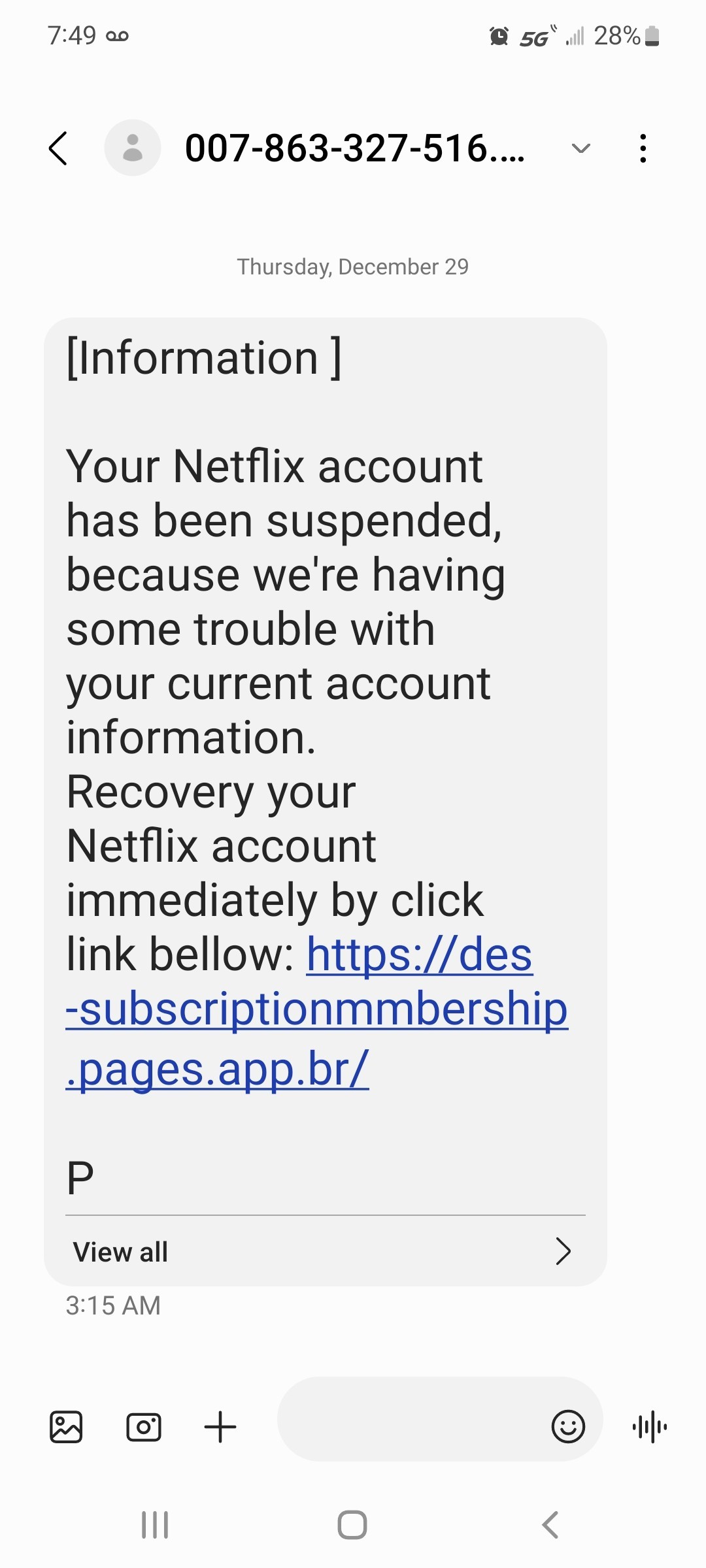Image resolution: width=706 pixels, height=1568 pixels.
Task: Tap the plus icon to add attachments
Action: pos(219,1427)
